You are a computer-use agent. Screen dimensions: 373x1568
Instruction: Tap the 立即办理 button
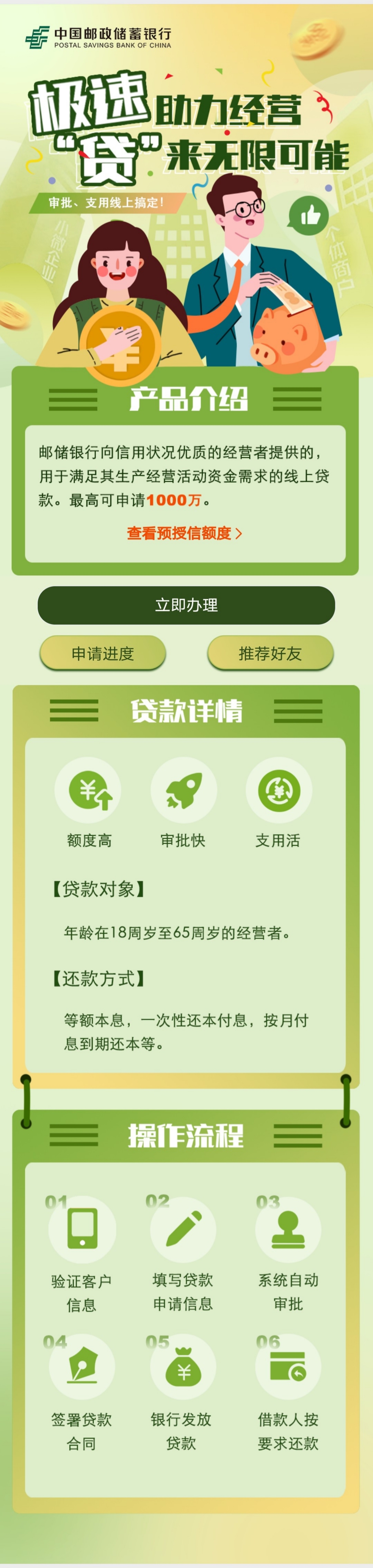click(x=186, y=605)
